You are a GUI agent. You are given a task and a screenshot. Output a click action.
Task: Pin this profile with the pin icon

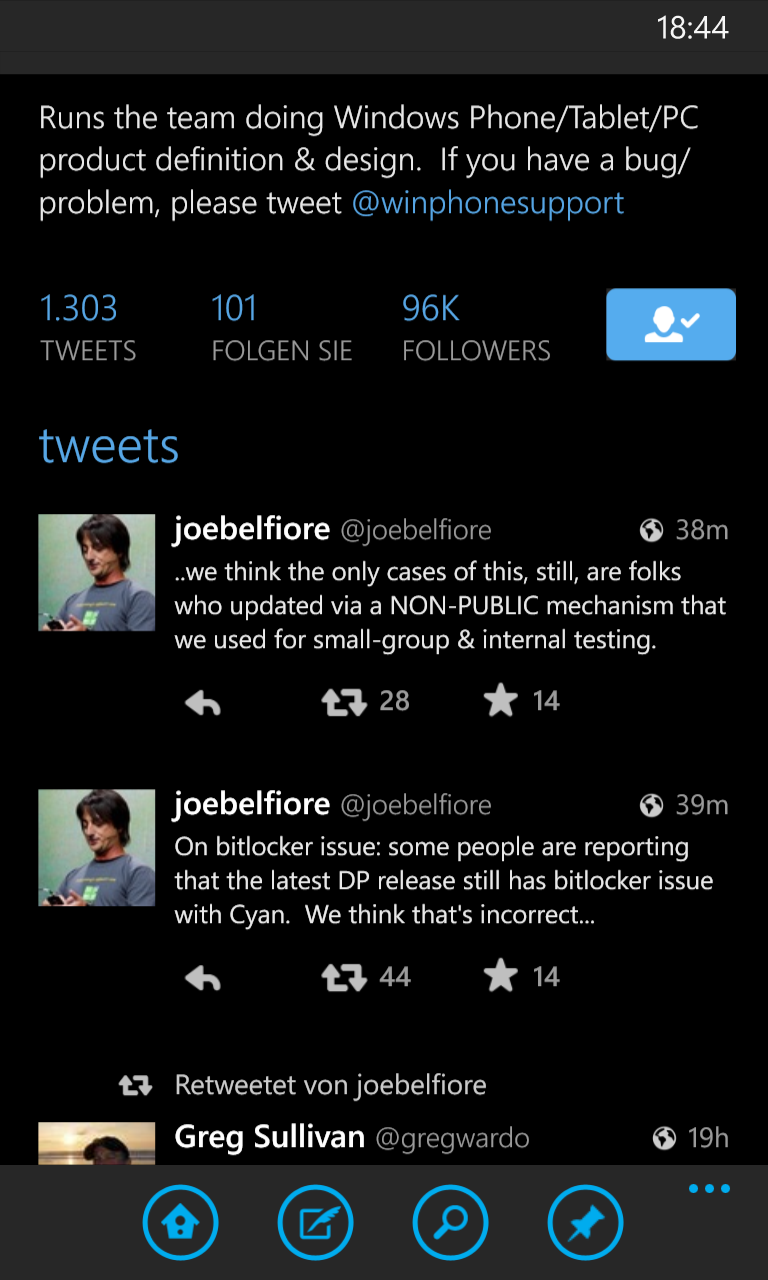[585, 1222]
